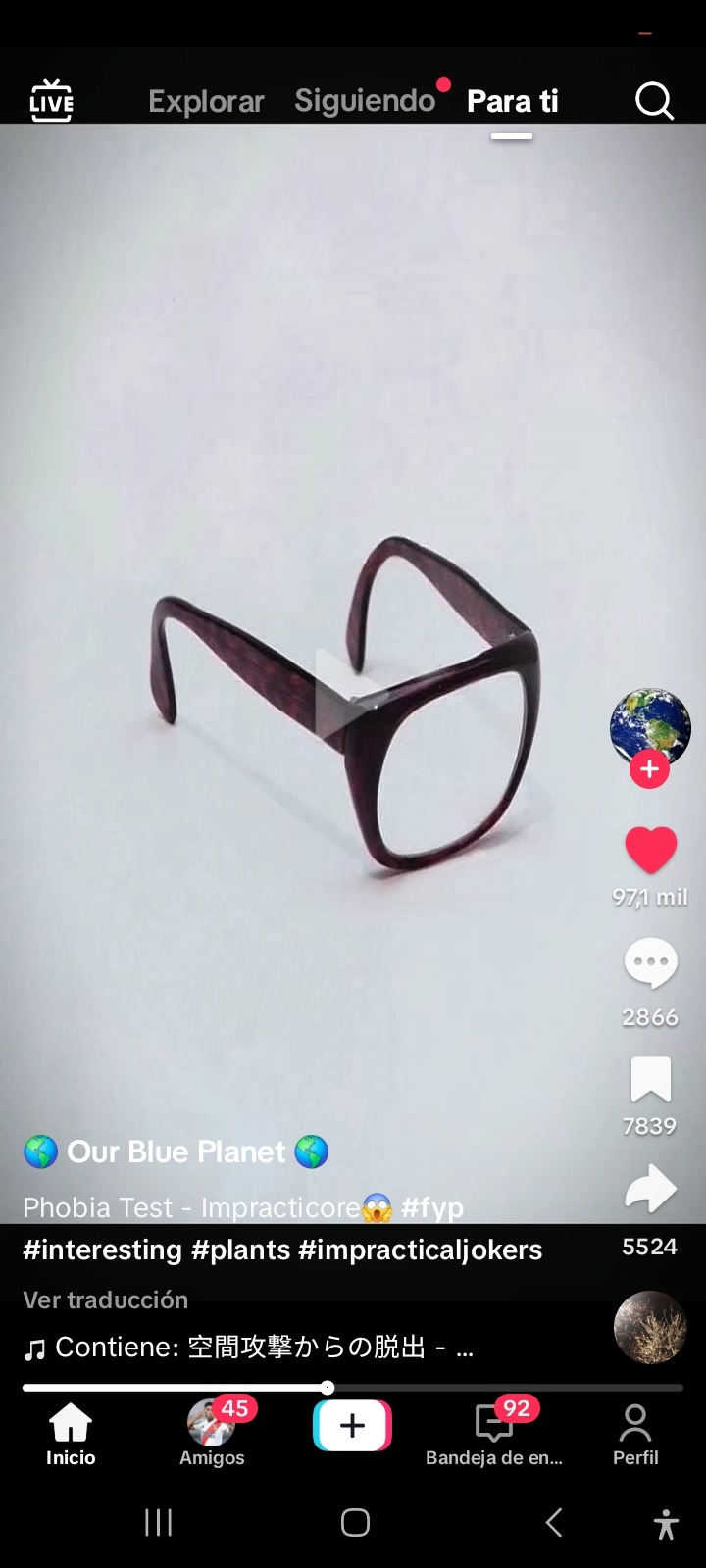Go to the Amigos tab
Screen dimensions: 706x1568
[x=212, y=1433]
